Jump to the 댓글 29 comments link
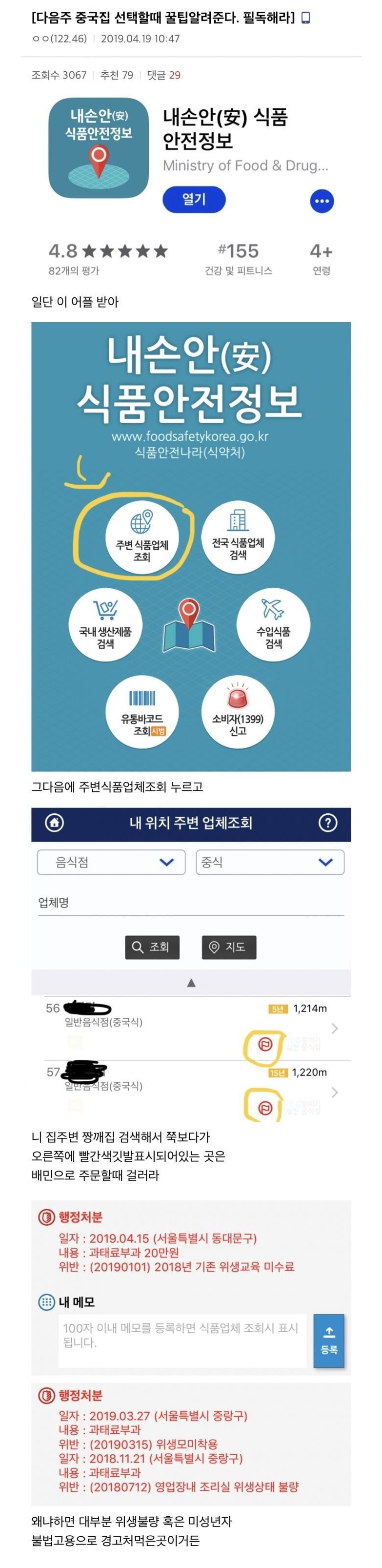 pyautogui.click(x=163, y=75)
